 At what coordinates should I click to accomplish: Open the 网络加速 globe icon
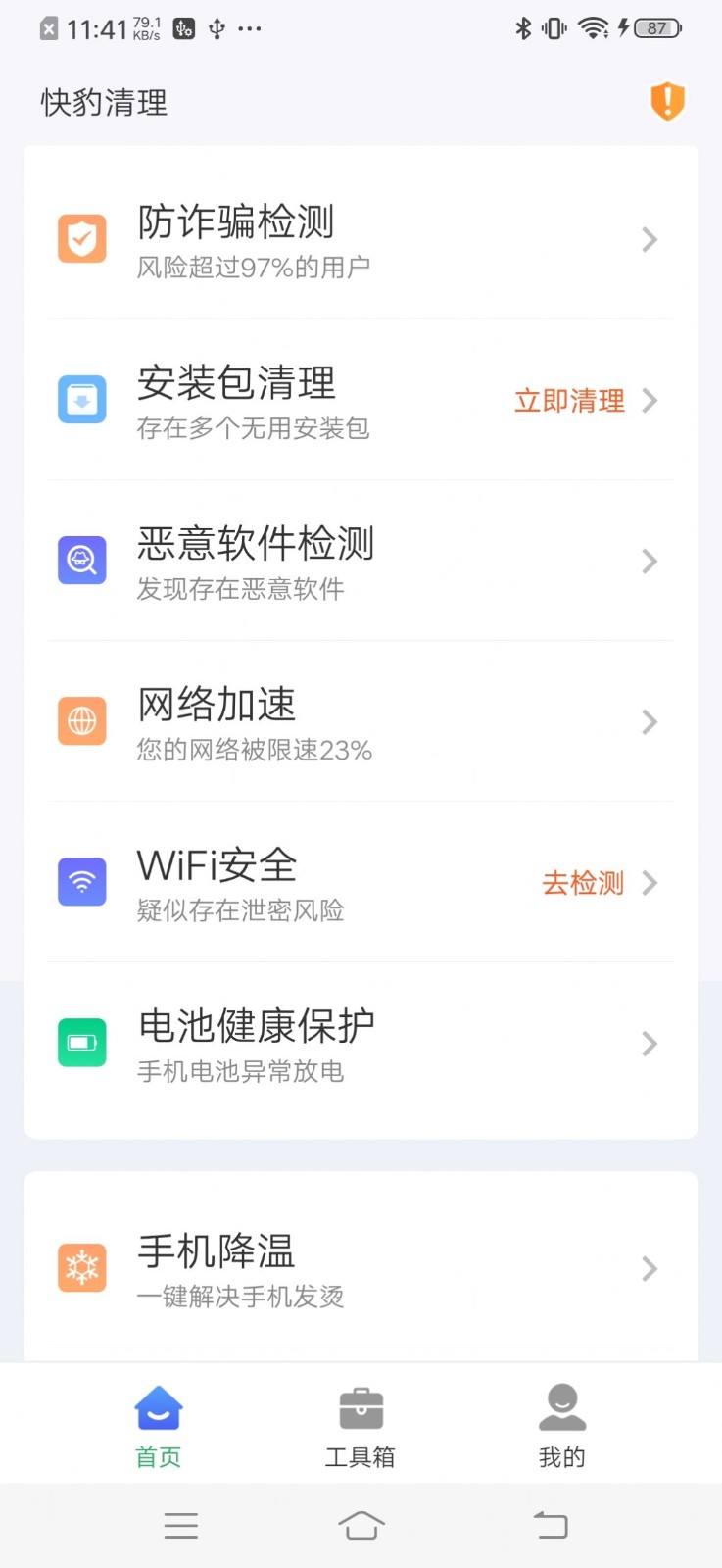pos(81,721)
